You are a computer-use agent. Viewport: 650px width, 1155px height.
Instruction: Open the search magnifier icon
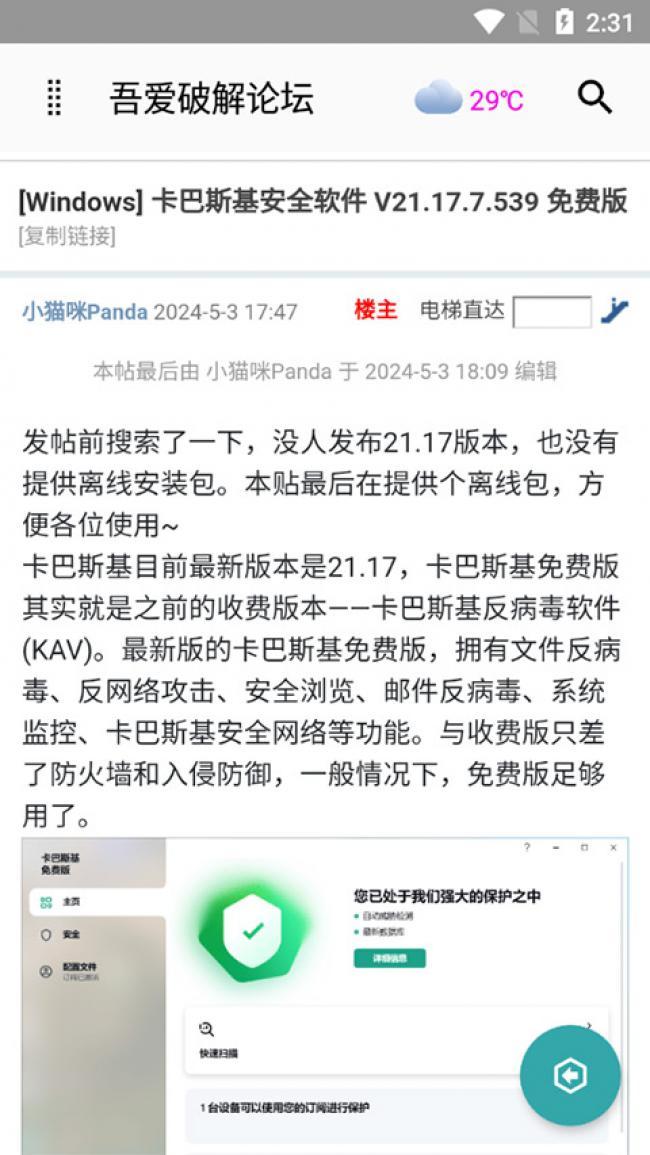[595, 98]
